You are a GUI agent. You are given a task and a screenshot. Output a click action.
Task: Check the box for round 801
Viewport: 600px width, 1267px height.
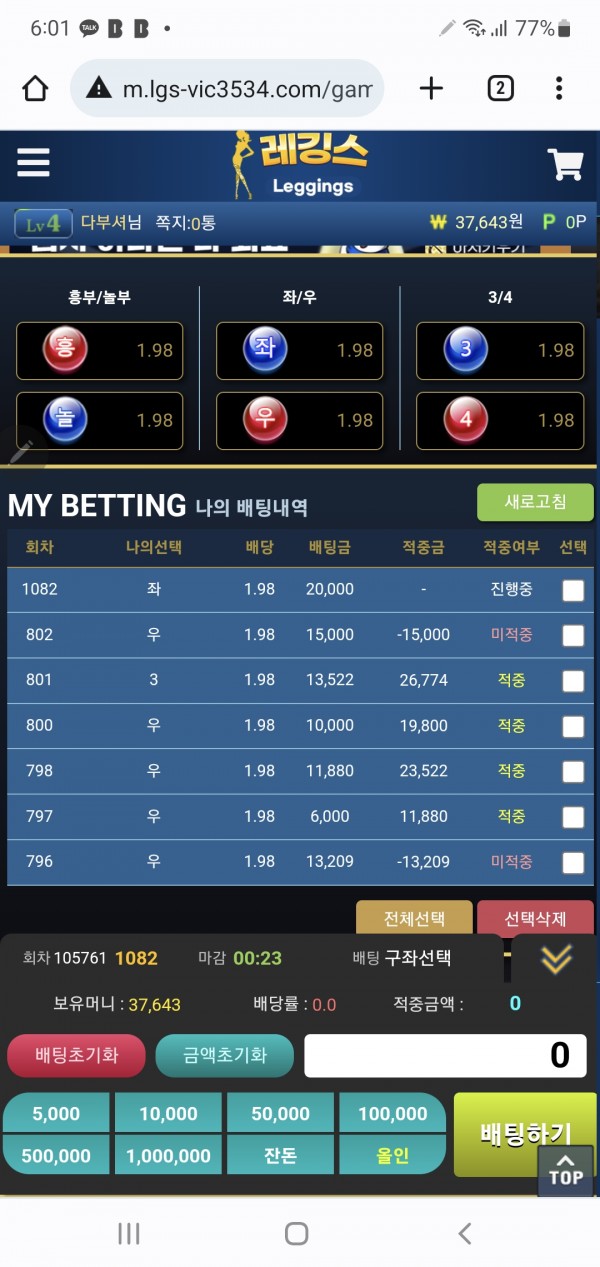point(573,681)
